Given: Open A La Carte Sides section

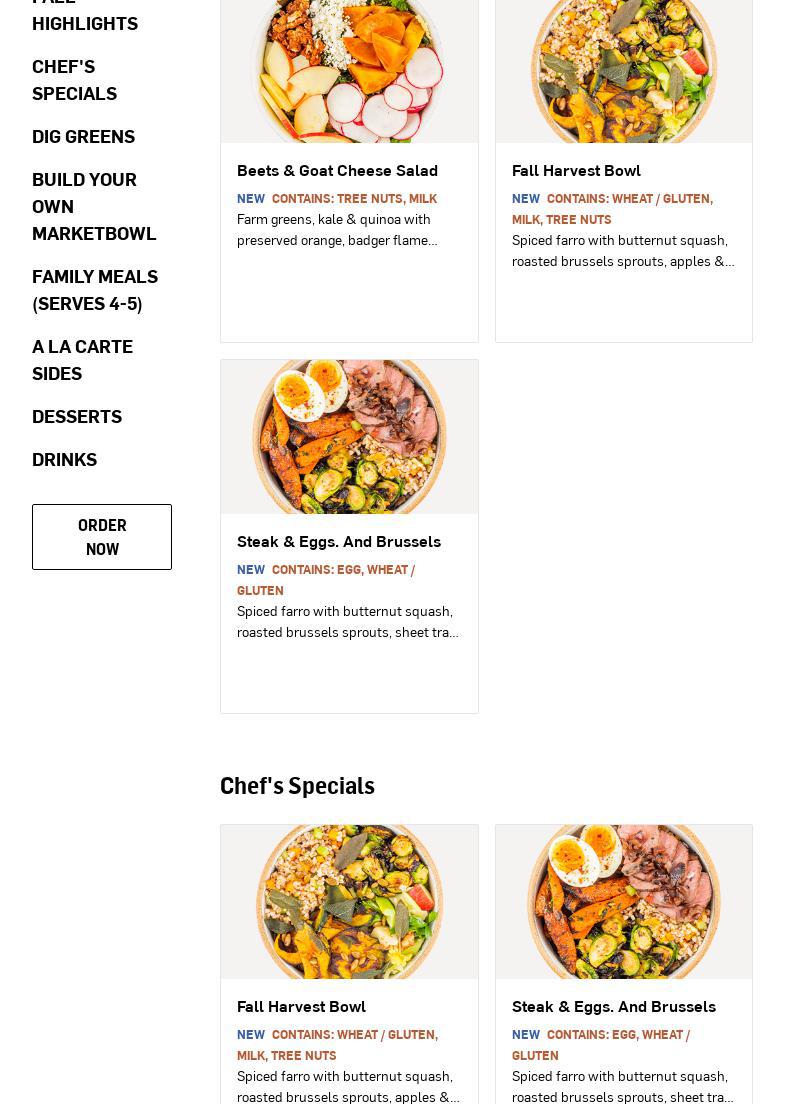Looking at the screenshot, I should click(x=82, y=360).
